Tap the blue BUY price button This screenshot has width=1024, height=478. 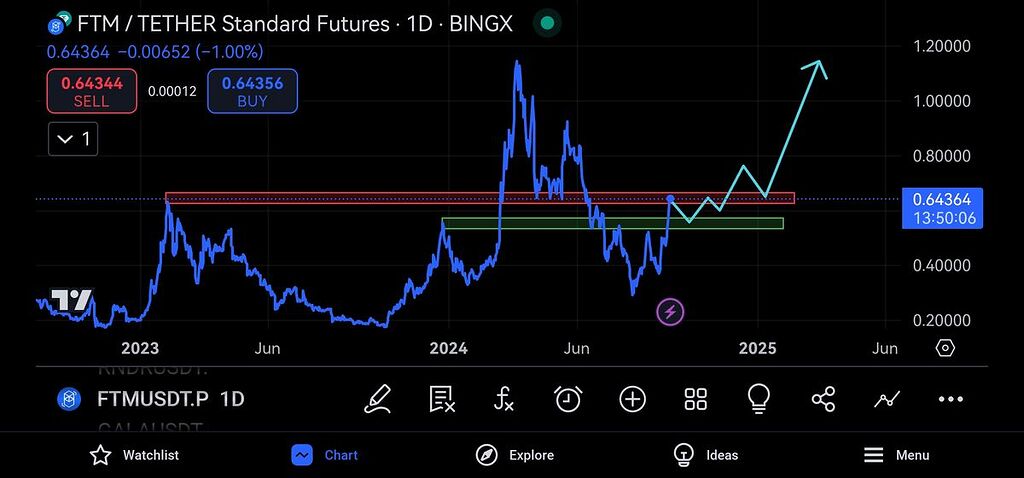tap(252, 91)
